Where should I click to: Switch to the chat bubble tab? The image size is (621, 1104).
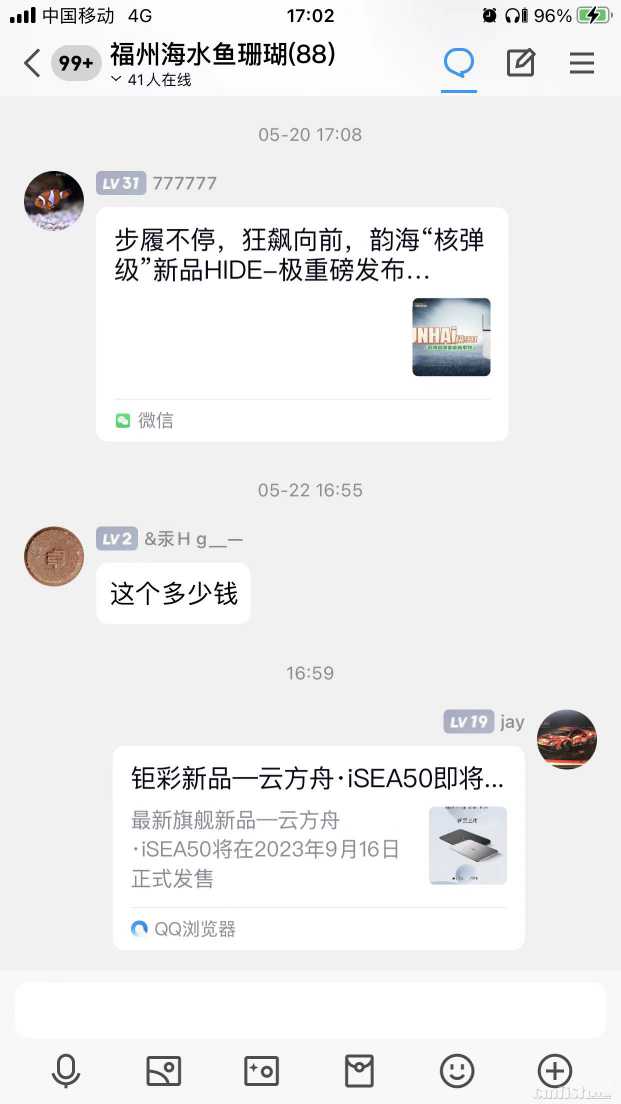[x=459, y=64]
